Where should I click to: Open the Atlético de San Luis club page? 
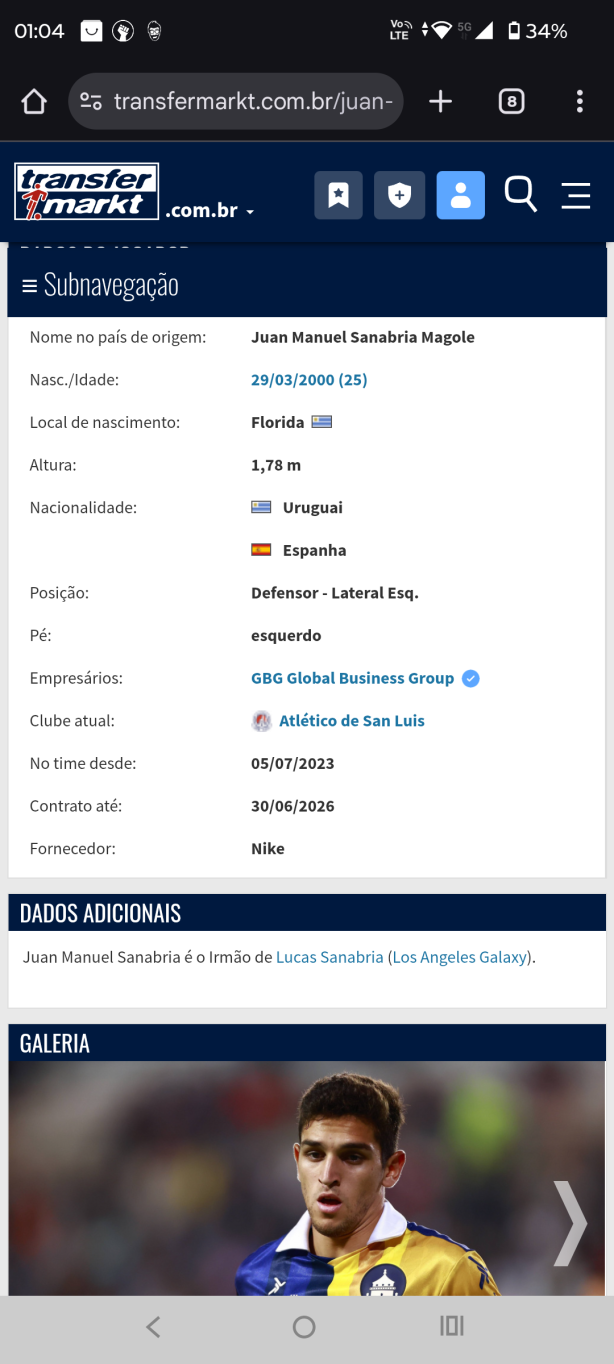click(x=351, y=721)
